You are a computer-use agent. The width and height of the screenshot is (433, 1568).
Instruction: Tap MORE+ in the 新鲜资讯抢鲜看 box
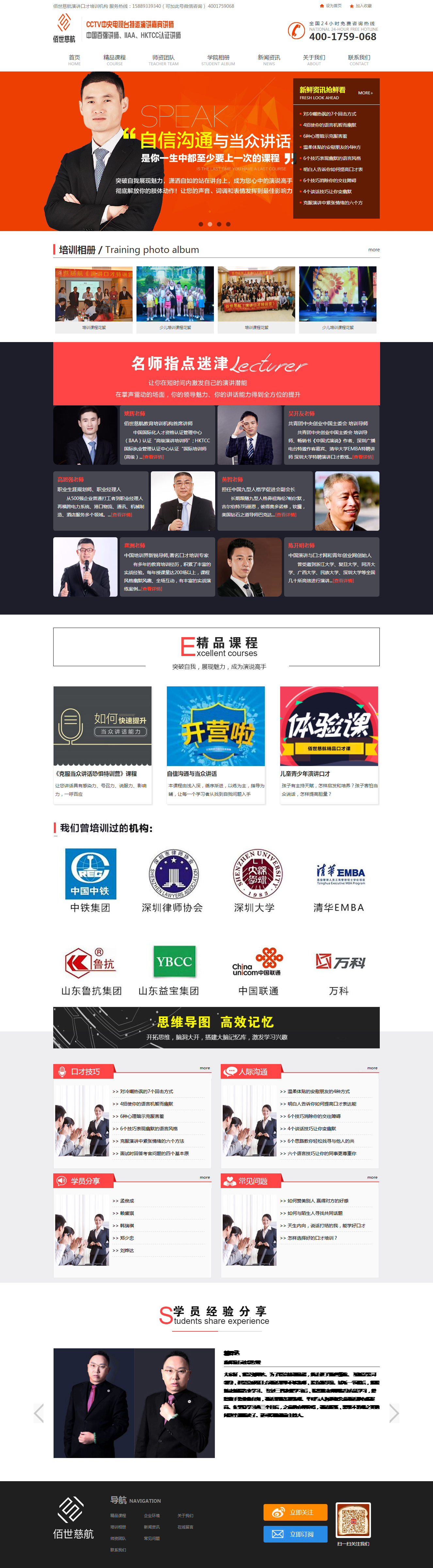coord(365,93)
